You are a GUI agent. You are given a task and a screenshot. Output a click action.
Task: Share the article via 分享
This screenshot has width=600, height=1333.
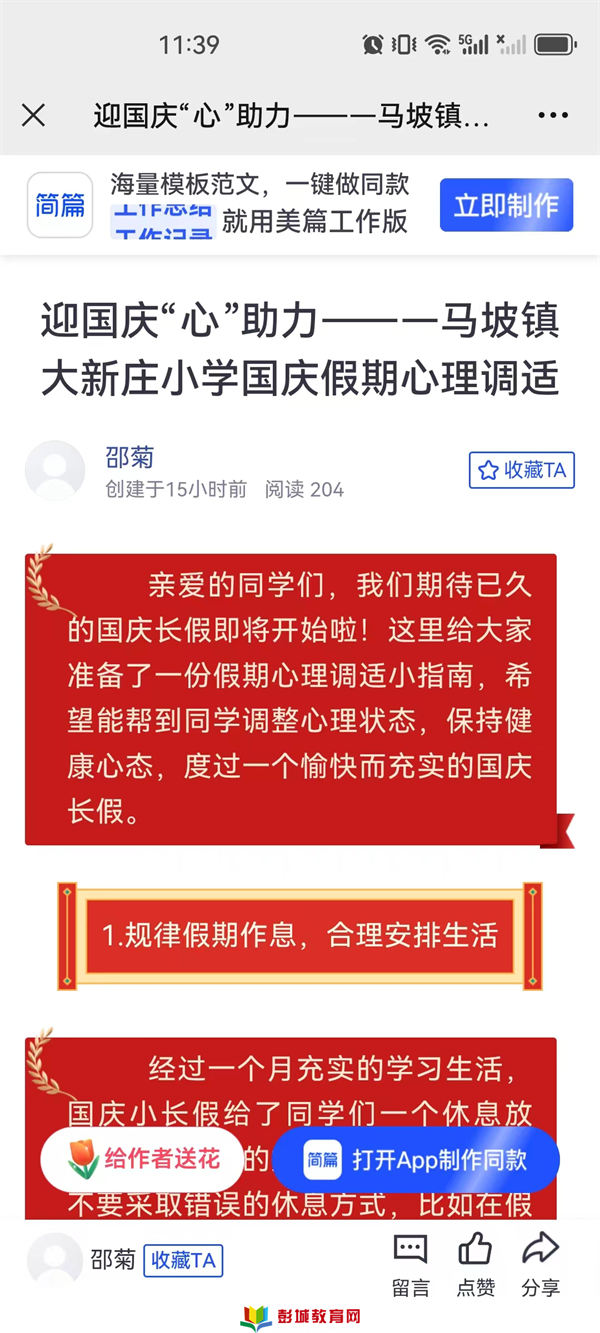coord(540,1264)
